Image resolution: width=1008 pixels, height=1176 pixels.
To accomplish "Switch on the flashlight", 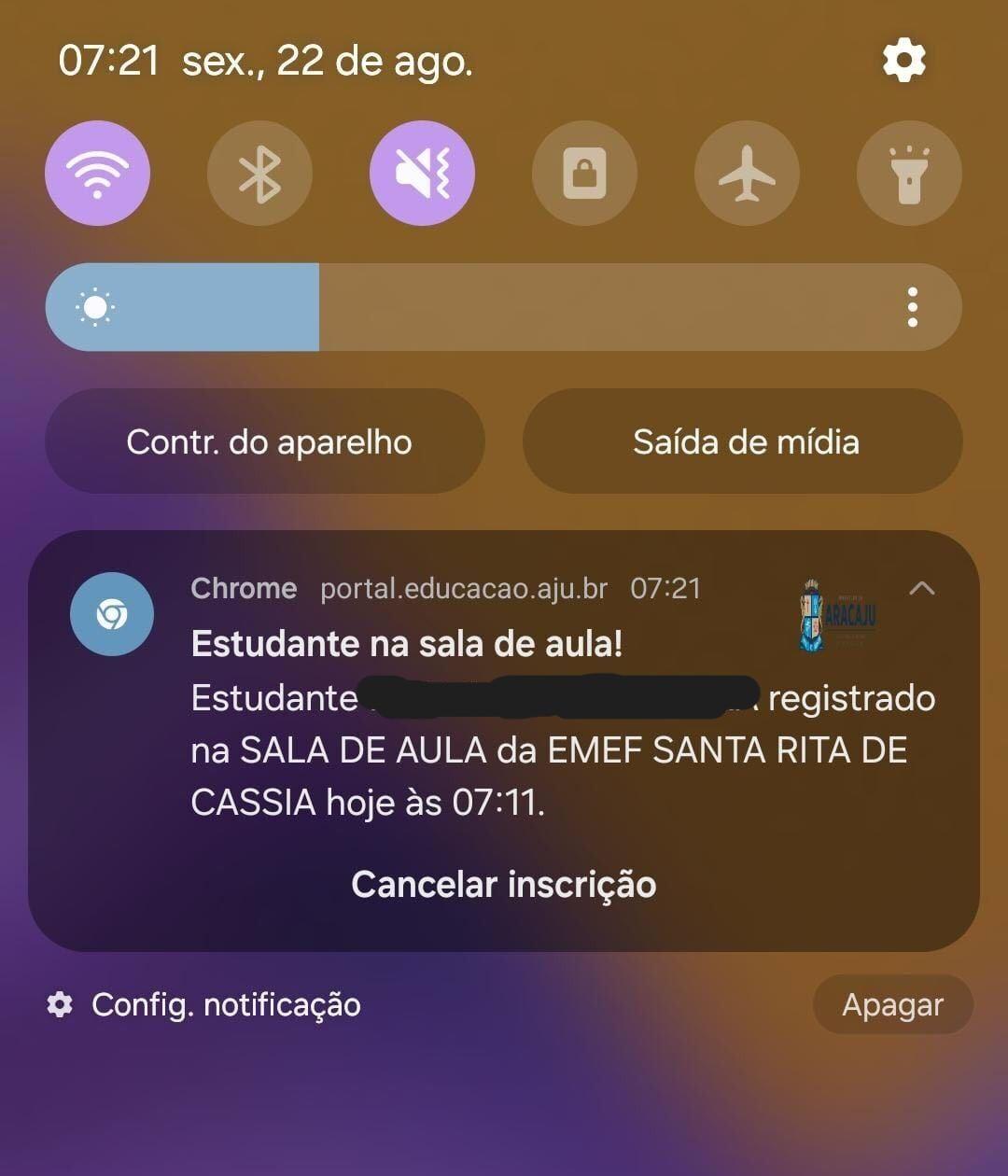I will (x=908, y=174).
